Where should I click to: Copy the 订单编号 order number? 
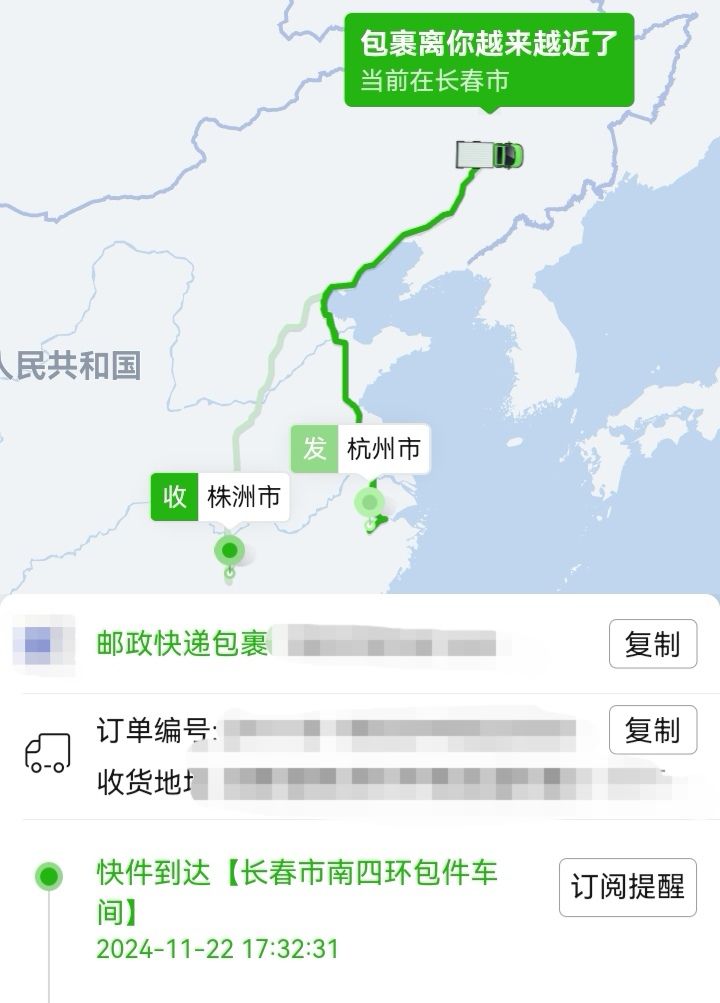point(652,730)
